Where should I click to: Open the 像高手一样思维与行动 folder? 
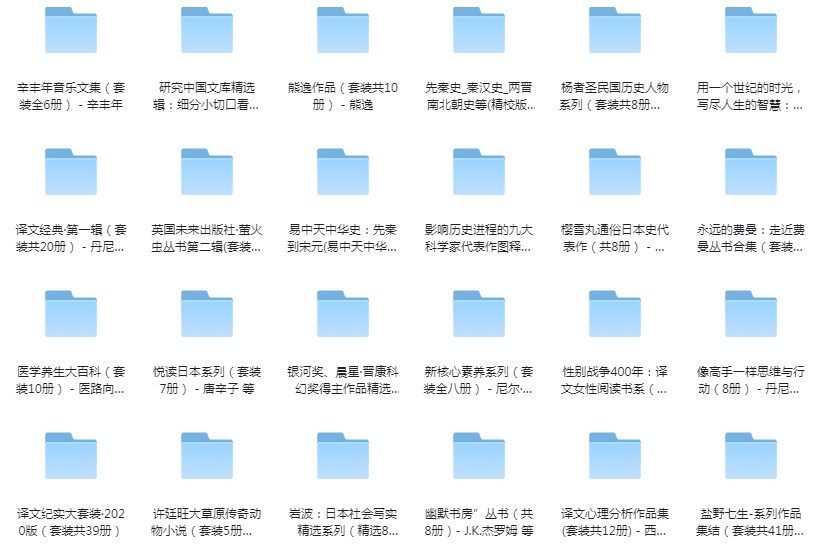[x=750, y=314]
